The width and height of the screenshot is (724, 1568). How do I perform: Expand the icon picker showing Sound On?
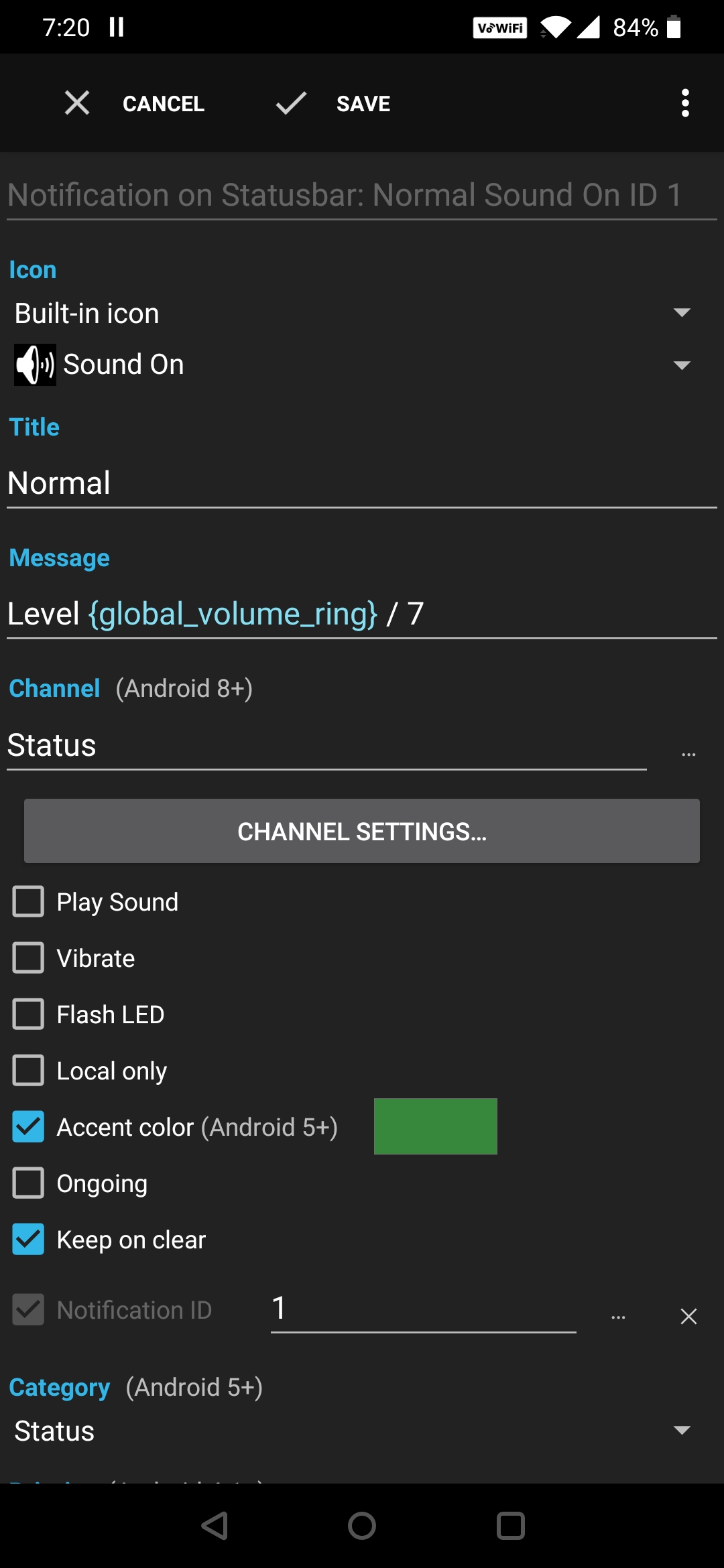coord(682,364)
